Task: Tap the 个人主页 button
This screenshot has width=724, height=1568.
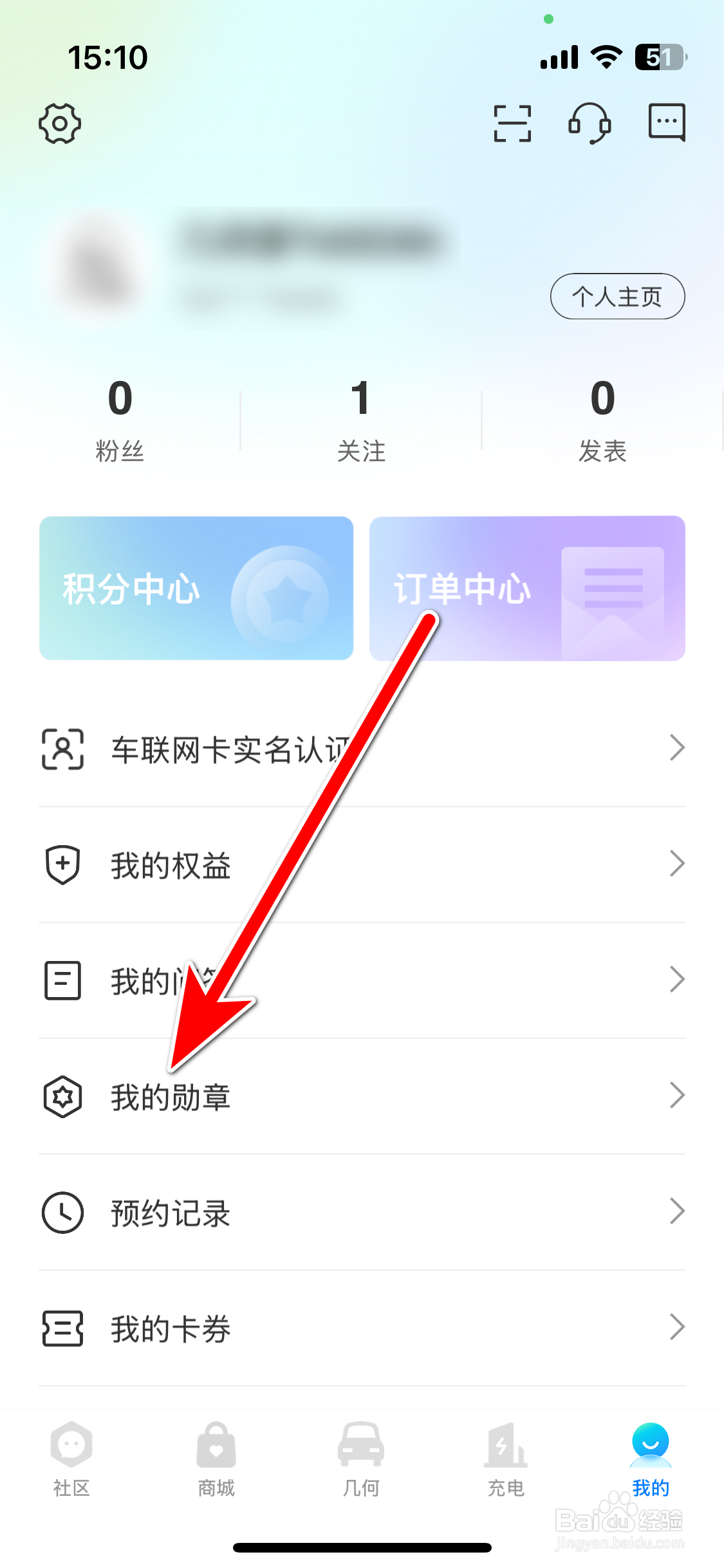Action: coord(617,296)
